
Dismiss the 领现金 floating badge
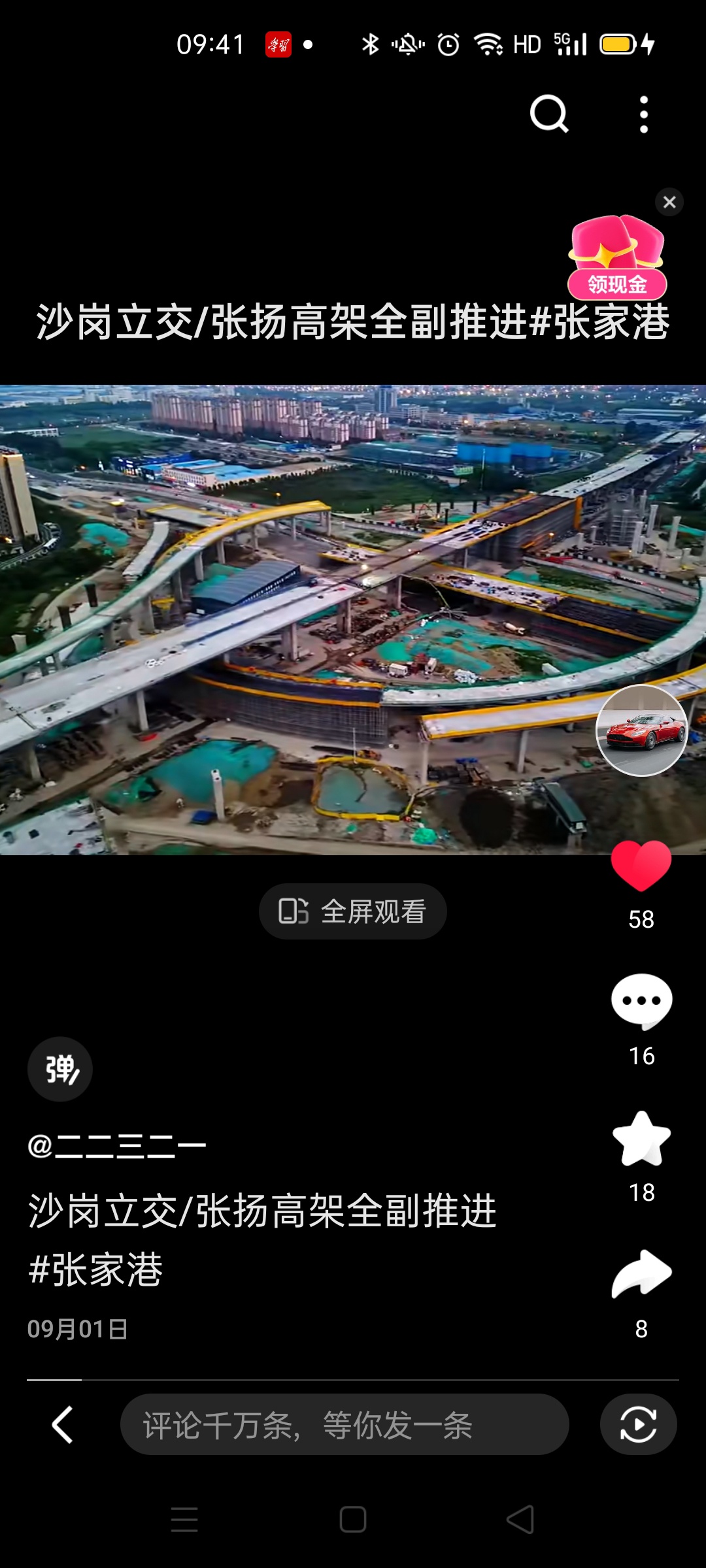tap(669, 202)
